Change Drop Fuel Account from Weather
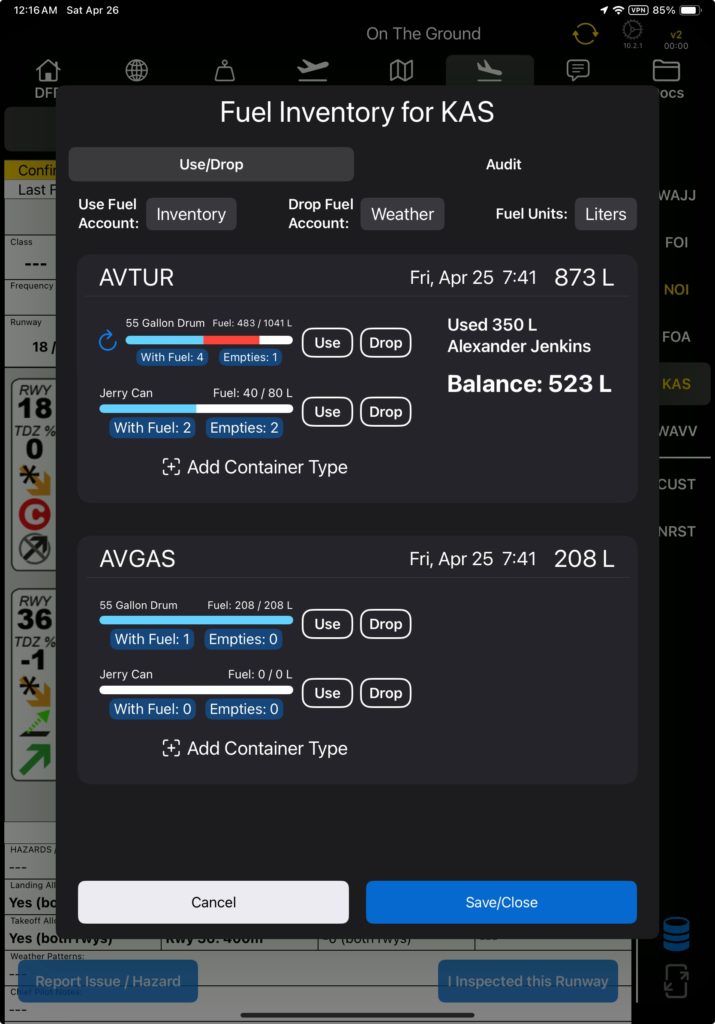The height and width of the screenshot is (1024, 715). [x=402, y=214]
